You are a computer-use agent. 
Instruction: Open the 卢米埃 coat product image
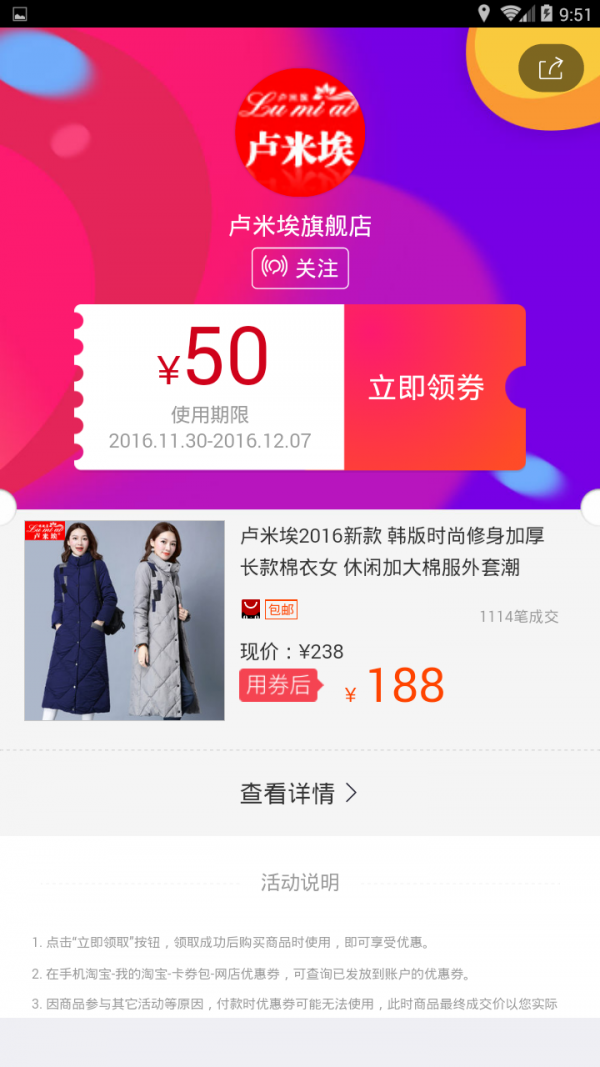[124, 620]
